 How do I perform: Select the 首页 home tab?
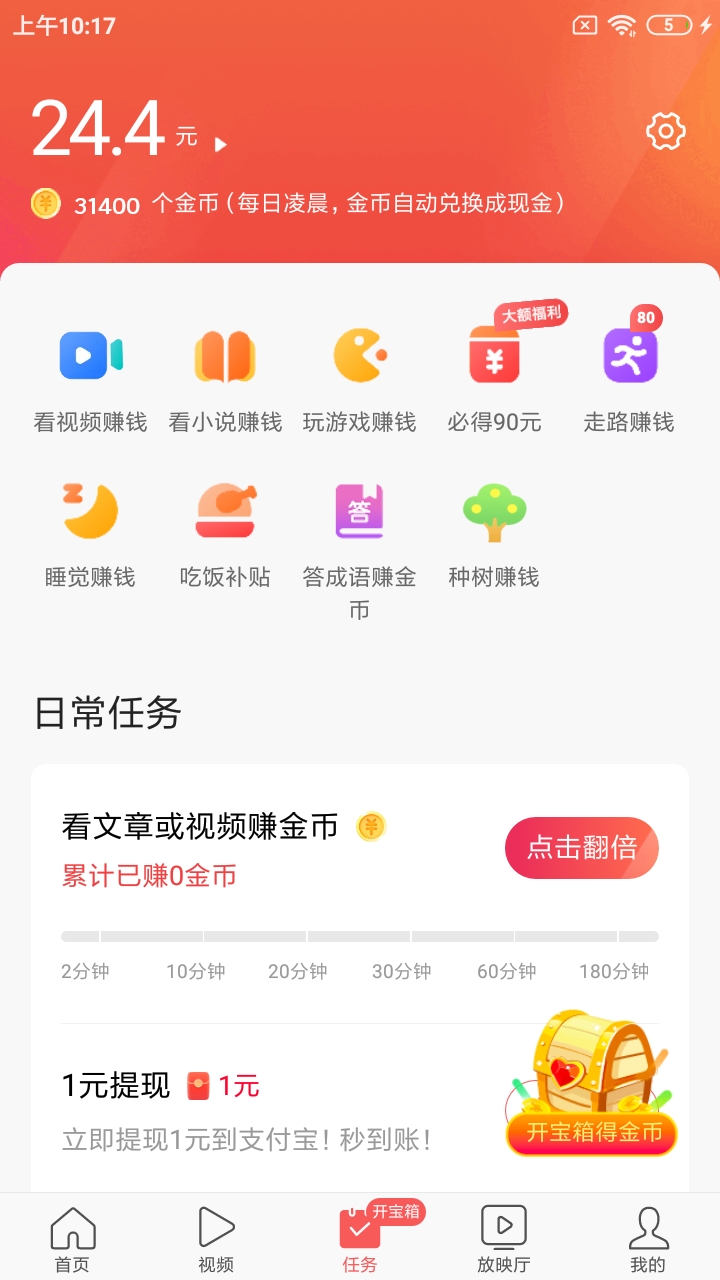(x=71, y=1237)
